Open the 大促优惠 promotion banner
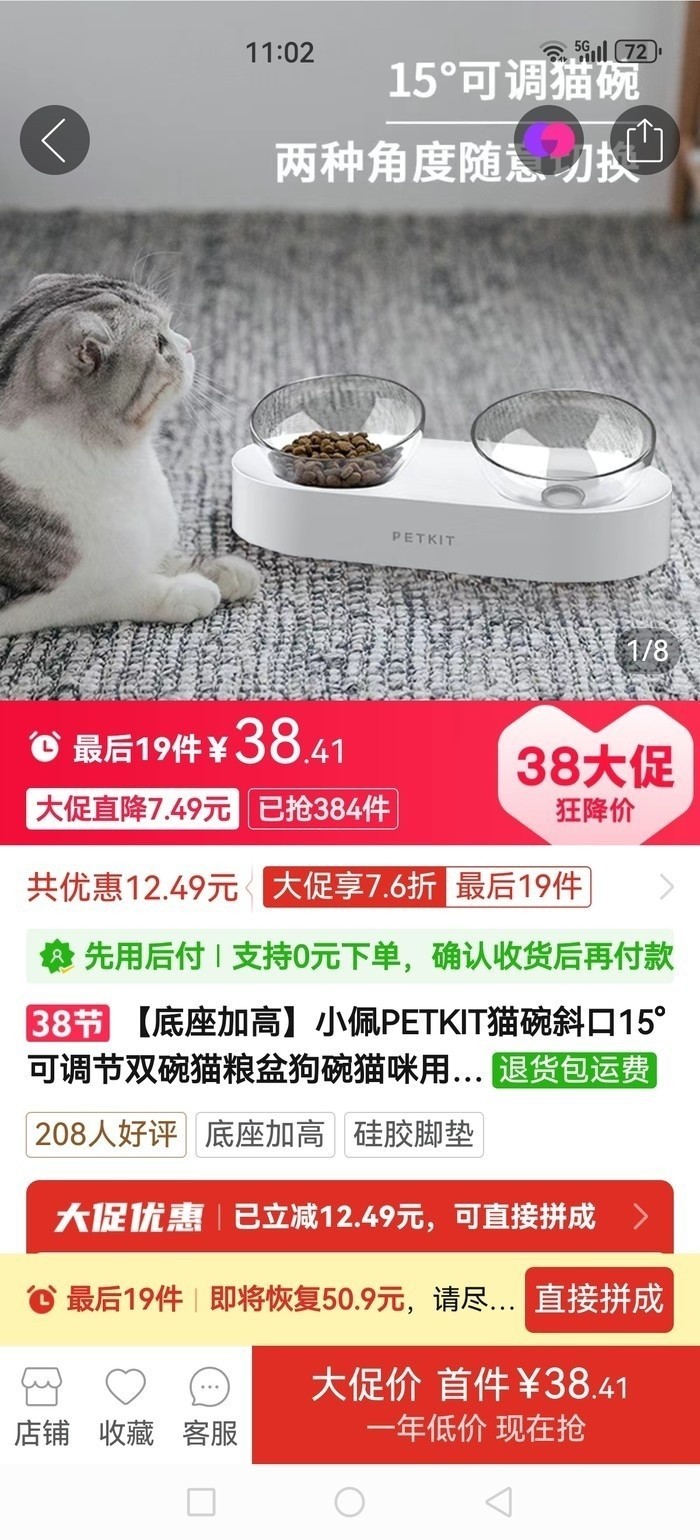 point(350,1216)
